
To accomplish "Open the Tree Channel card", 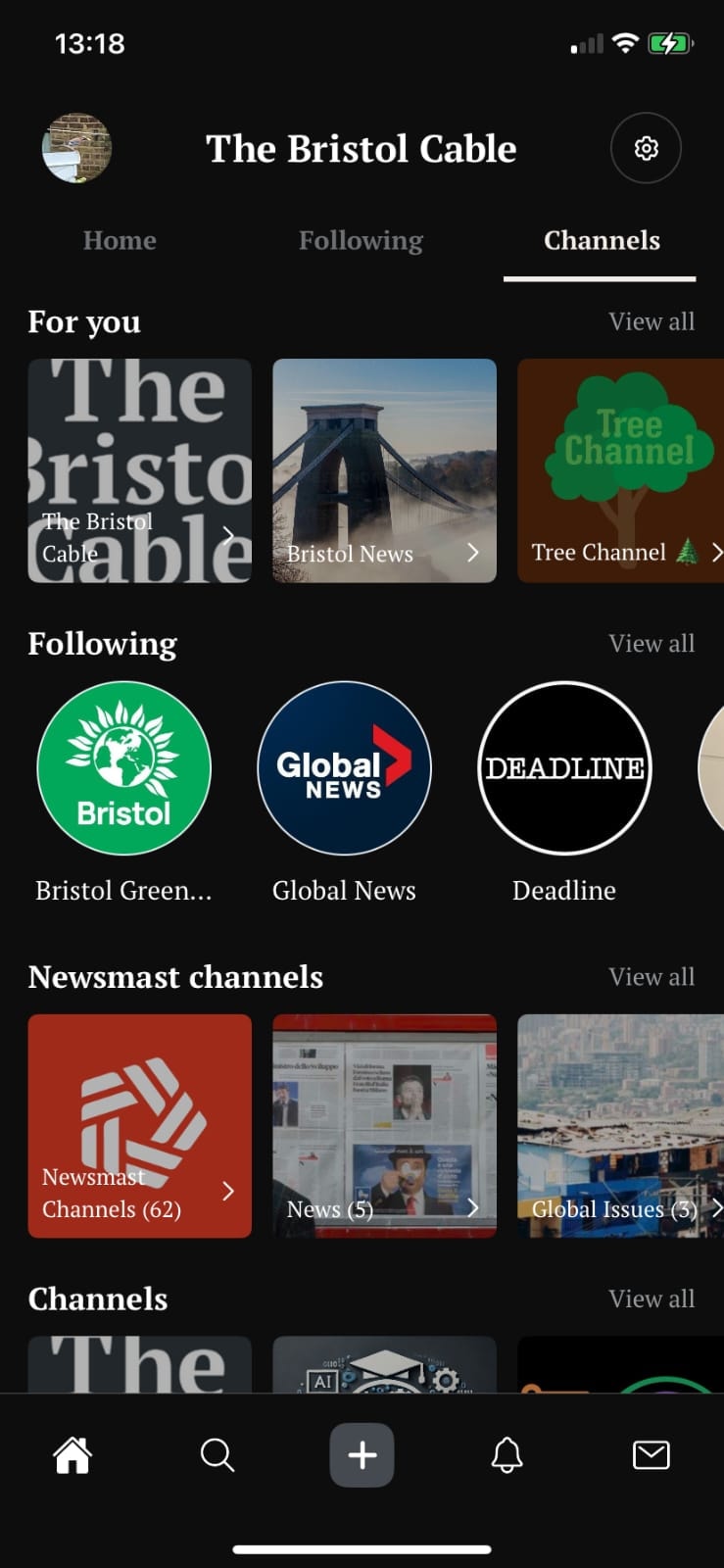I will click(x=621, y=470).
